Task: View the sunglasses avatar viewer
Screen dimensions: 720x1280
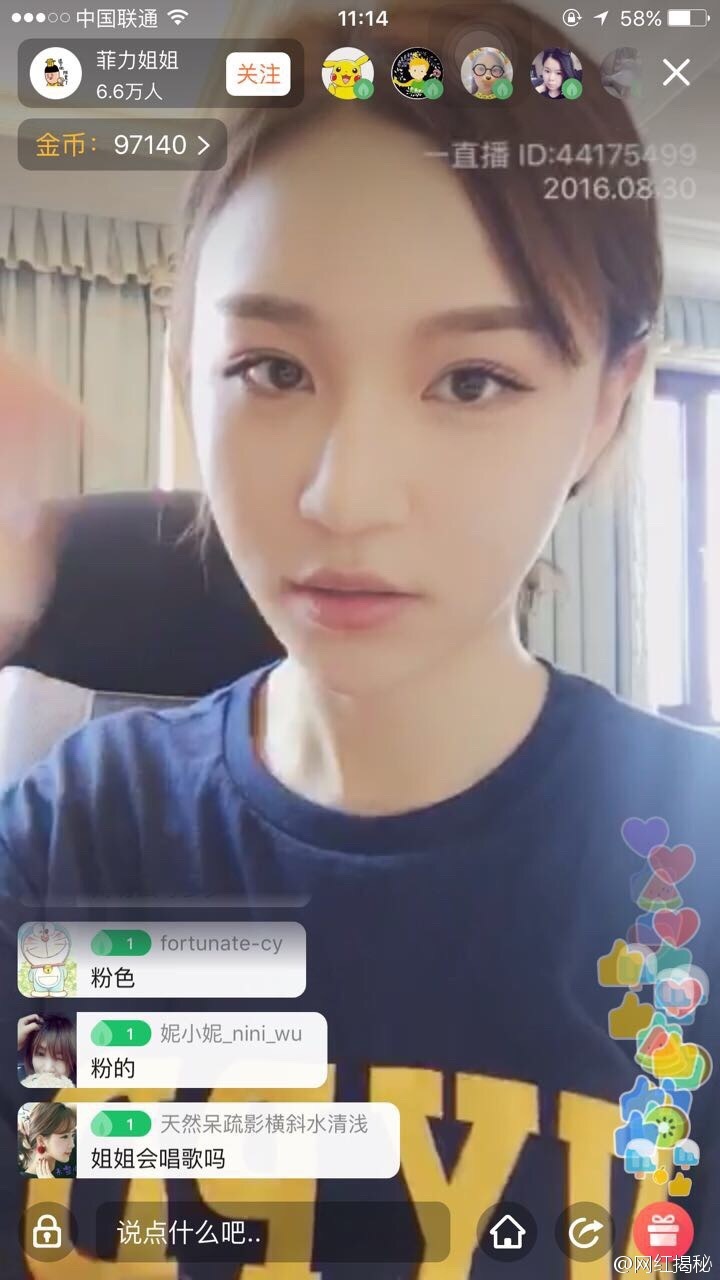Action: pos(486,73)
